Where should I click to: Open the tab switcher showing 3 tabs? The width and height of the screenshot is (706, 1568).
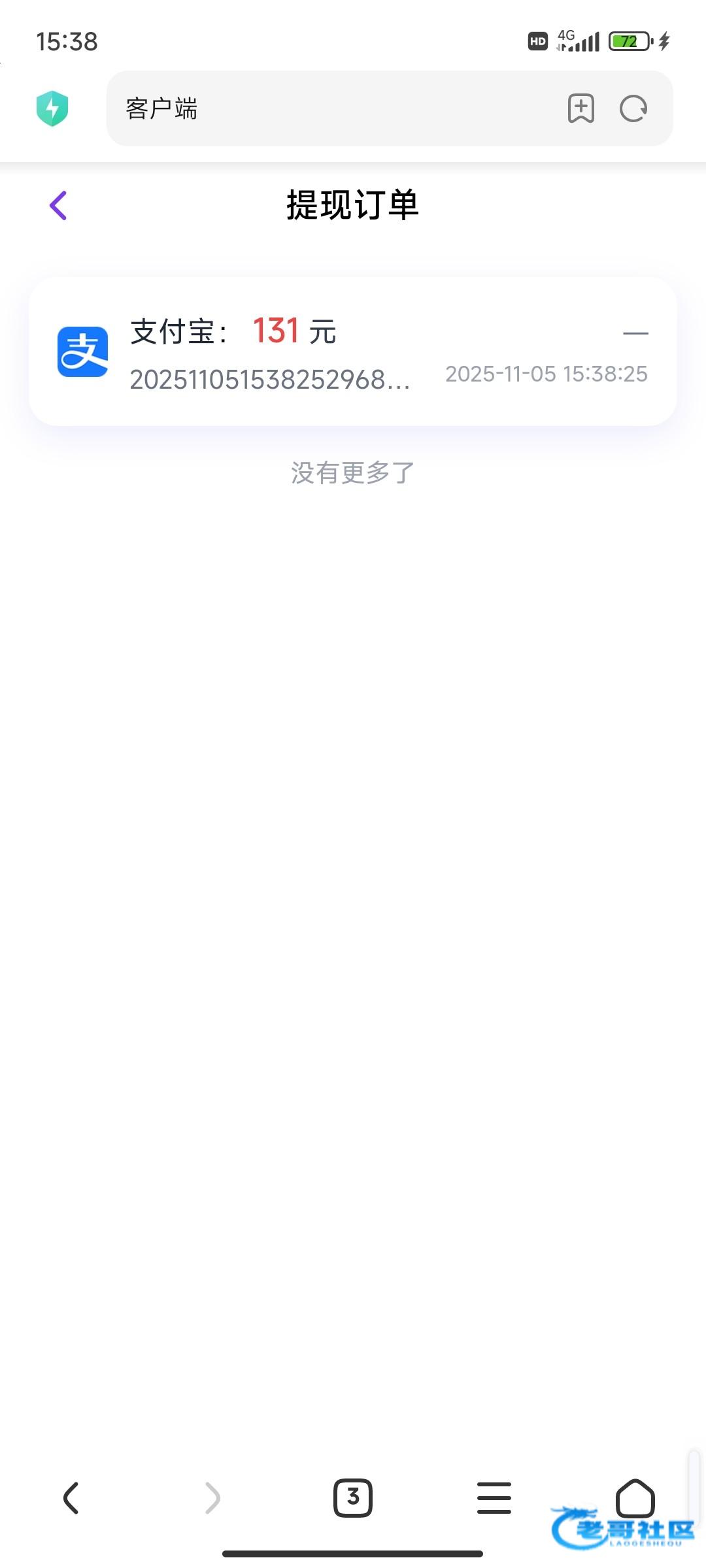353,1497
